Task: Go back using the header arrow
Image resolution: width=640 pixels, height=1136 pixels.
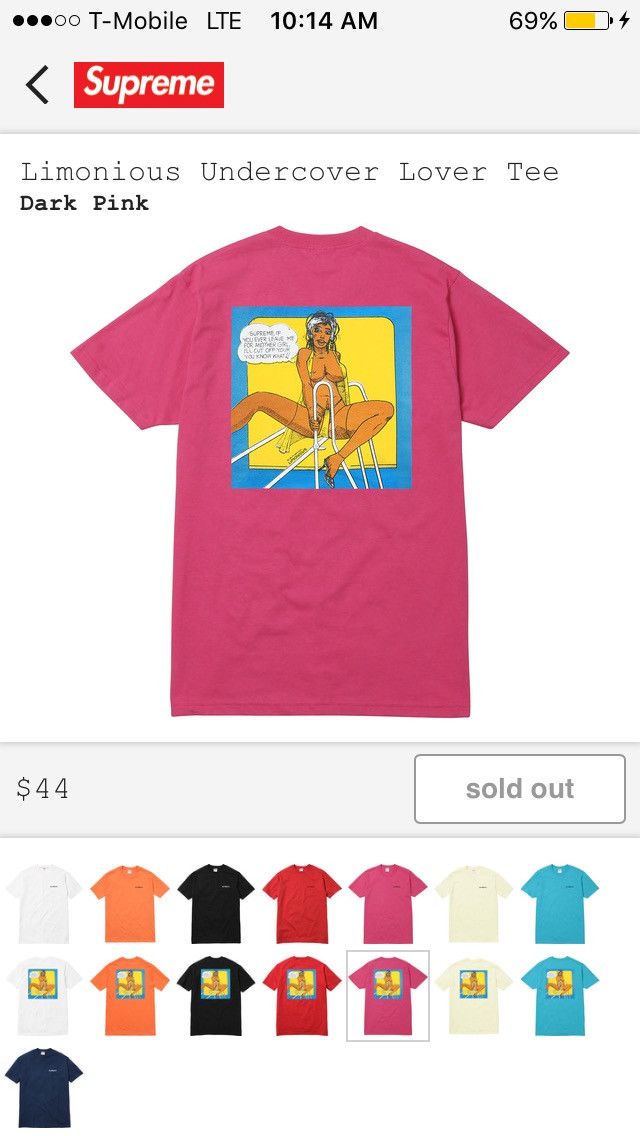Action: 37,85
